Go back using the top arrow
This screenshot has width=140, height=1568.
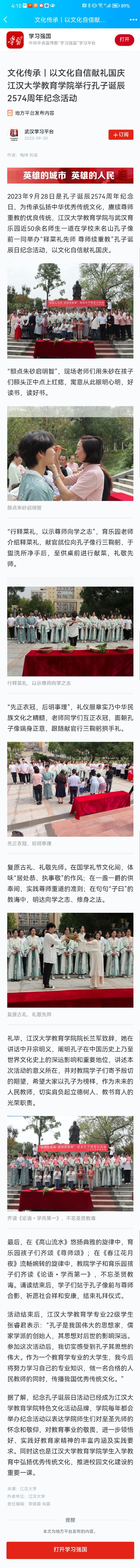[6, 20]
